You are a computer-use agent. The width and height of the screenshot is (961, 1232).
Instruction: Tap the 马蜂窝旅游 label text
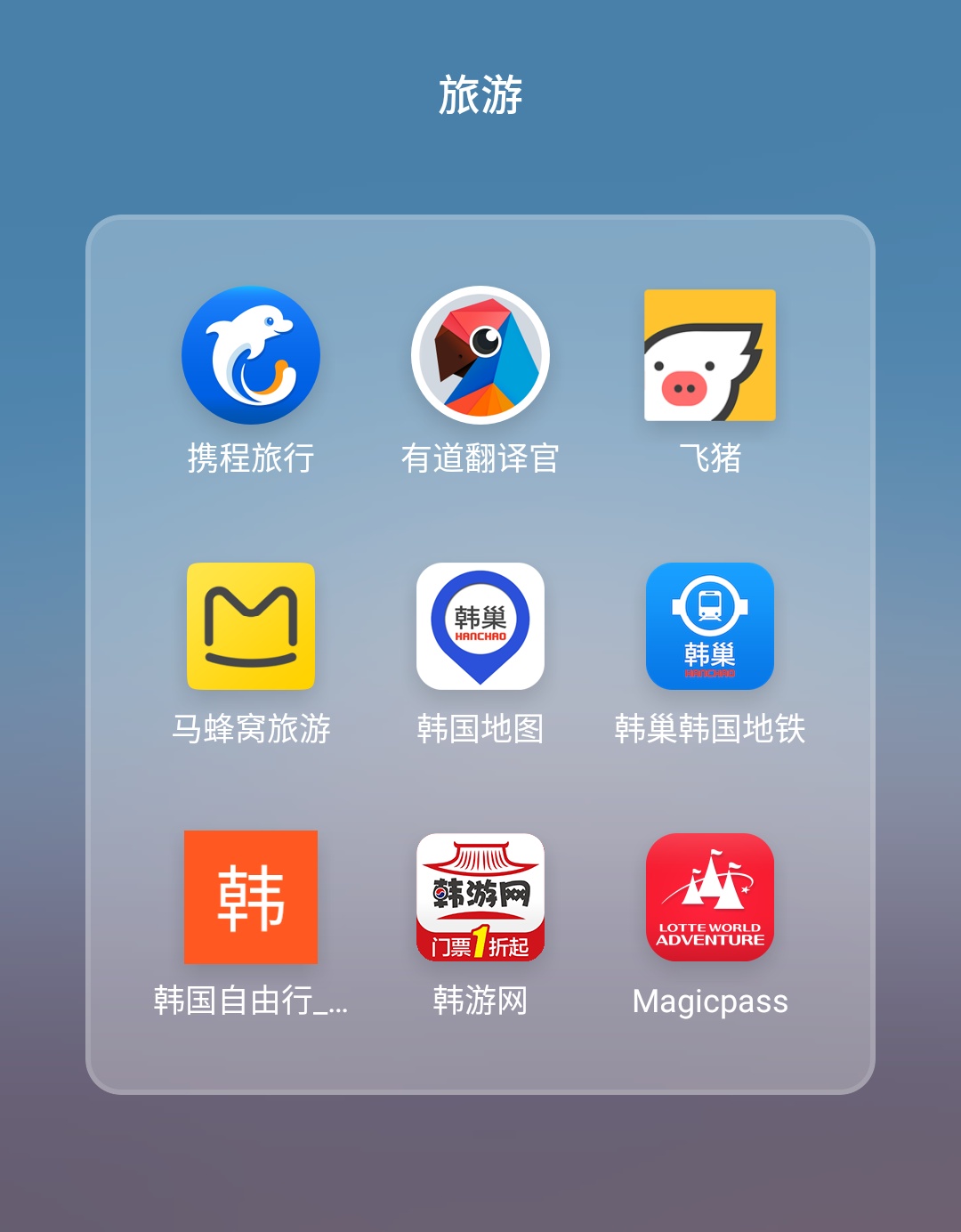[x=252, y=728]
